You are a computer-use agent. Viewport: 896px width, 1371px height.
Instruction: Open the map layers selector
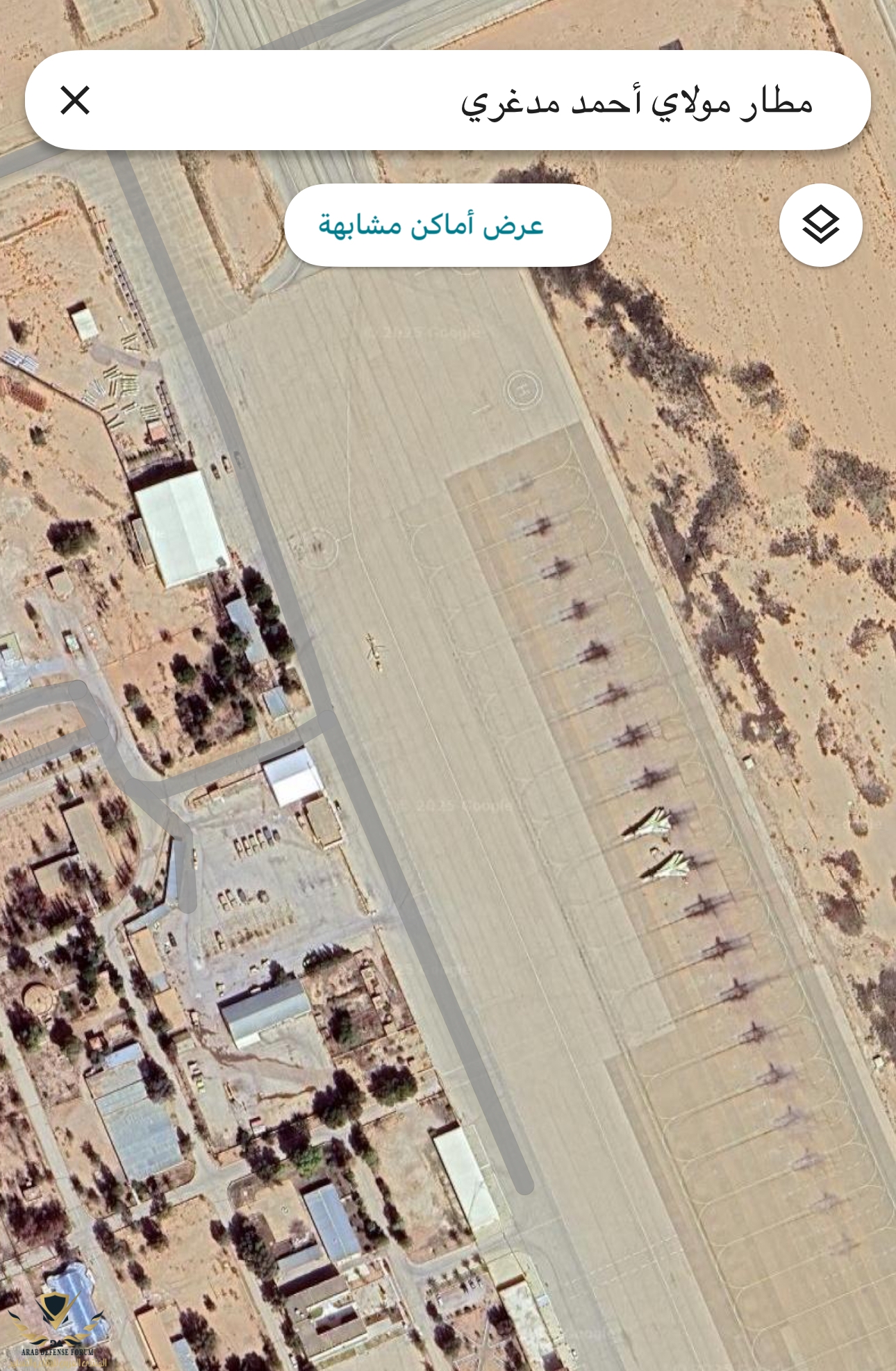click(x=820, y=225)
